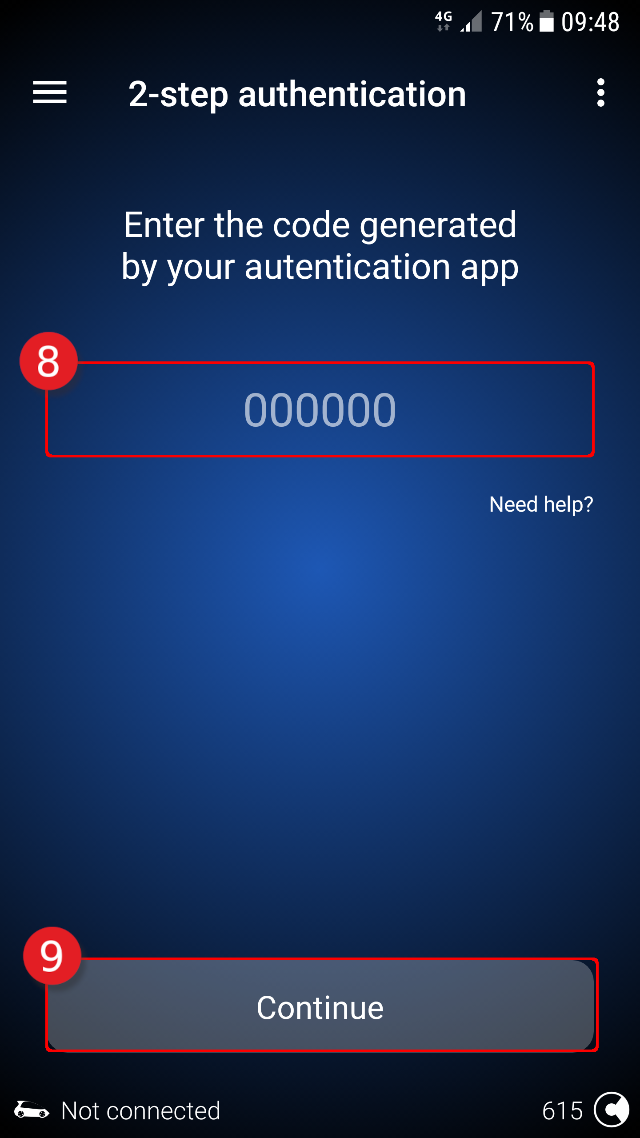The height and width of the screenshot is (1138, 640).
Task: Open the three-dot overflow menu
Action: (x=600, y=94)
